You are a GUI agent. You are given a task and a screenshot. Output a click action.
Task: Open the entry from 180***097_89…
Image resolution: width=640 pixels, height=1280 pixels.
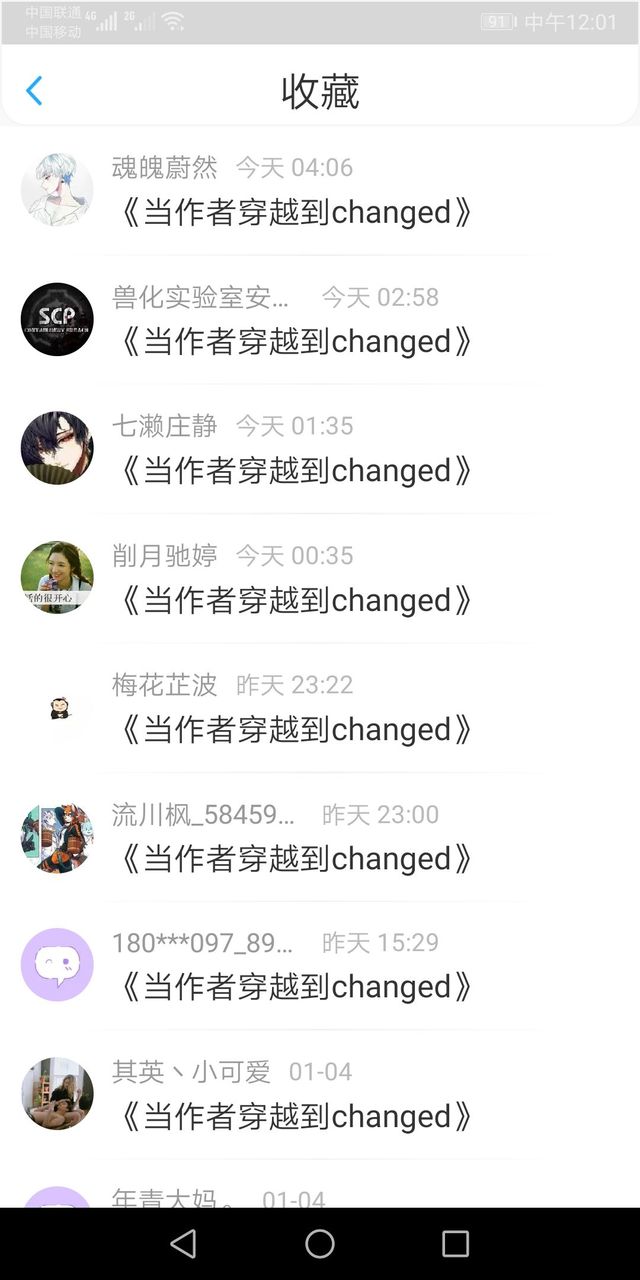(296, 987)
